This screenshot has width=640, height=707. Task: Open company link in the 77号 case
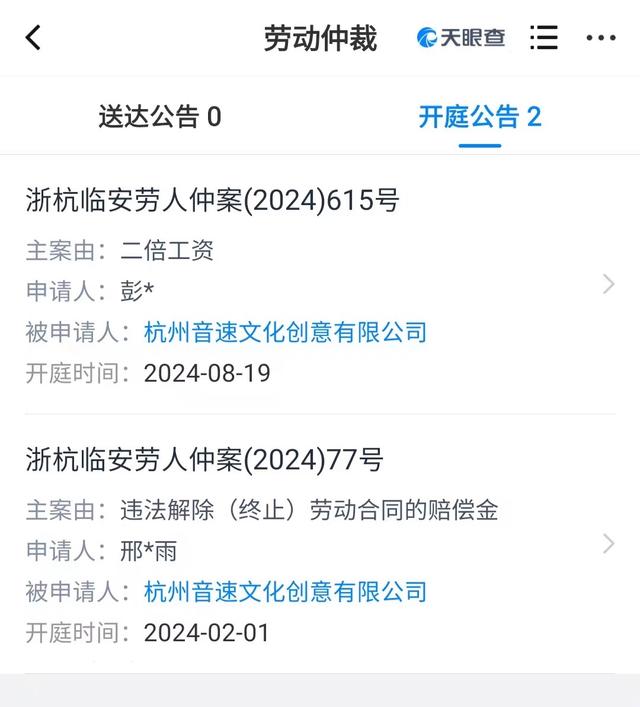tap(285, 591)
